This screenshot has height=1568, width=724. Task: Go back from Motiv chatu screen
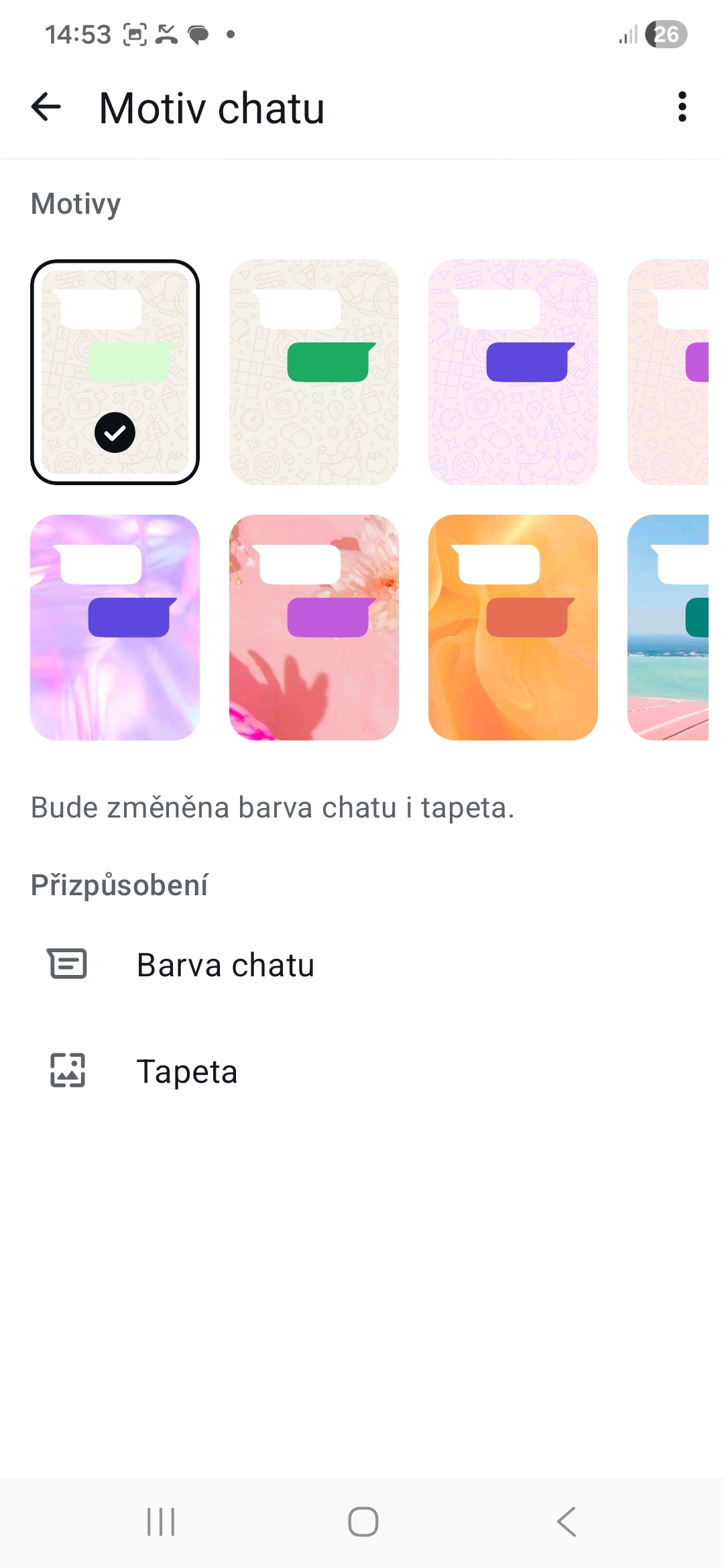46,107
